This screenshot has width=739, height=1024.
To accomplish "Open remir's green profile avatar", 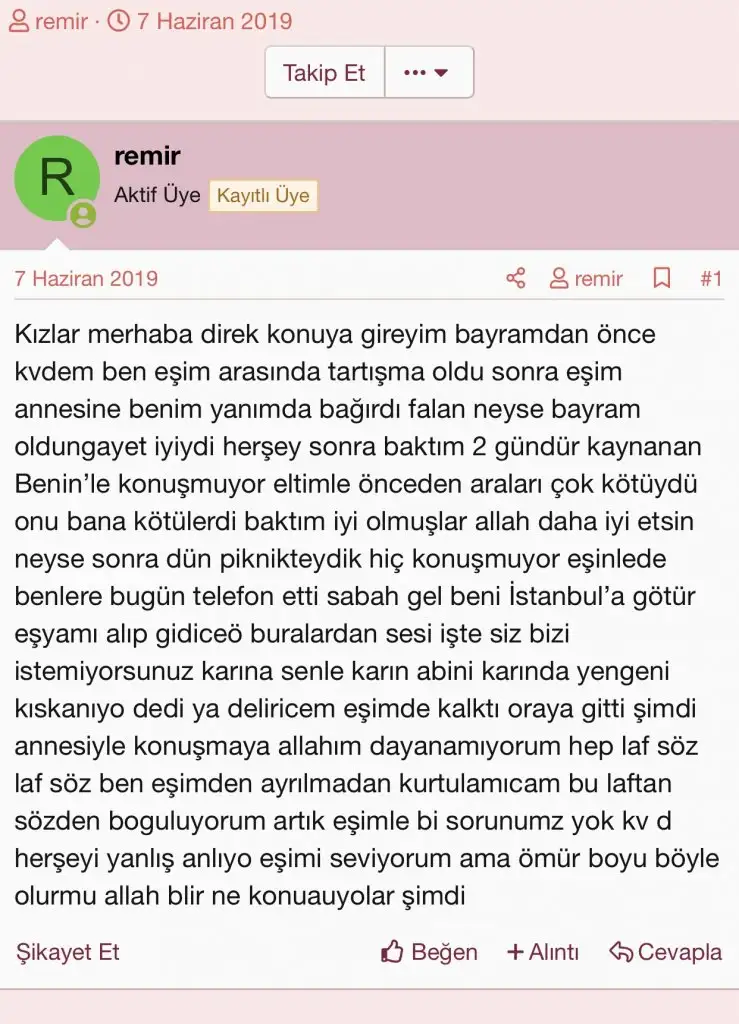I will [56, 179].
